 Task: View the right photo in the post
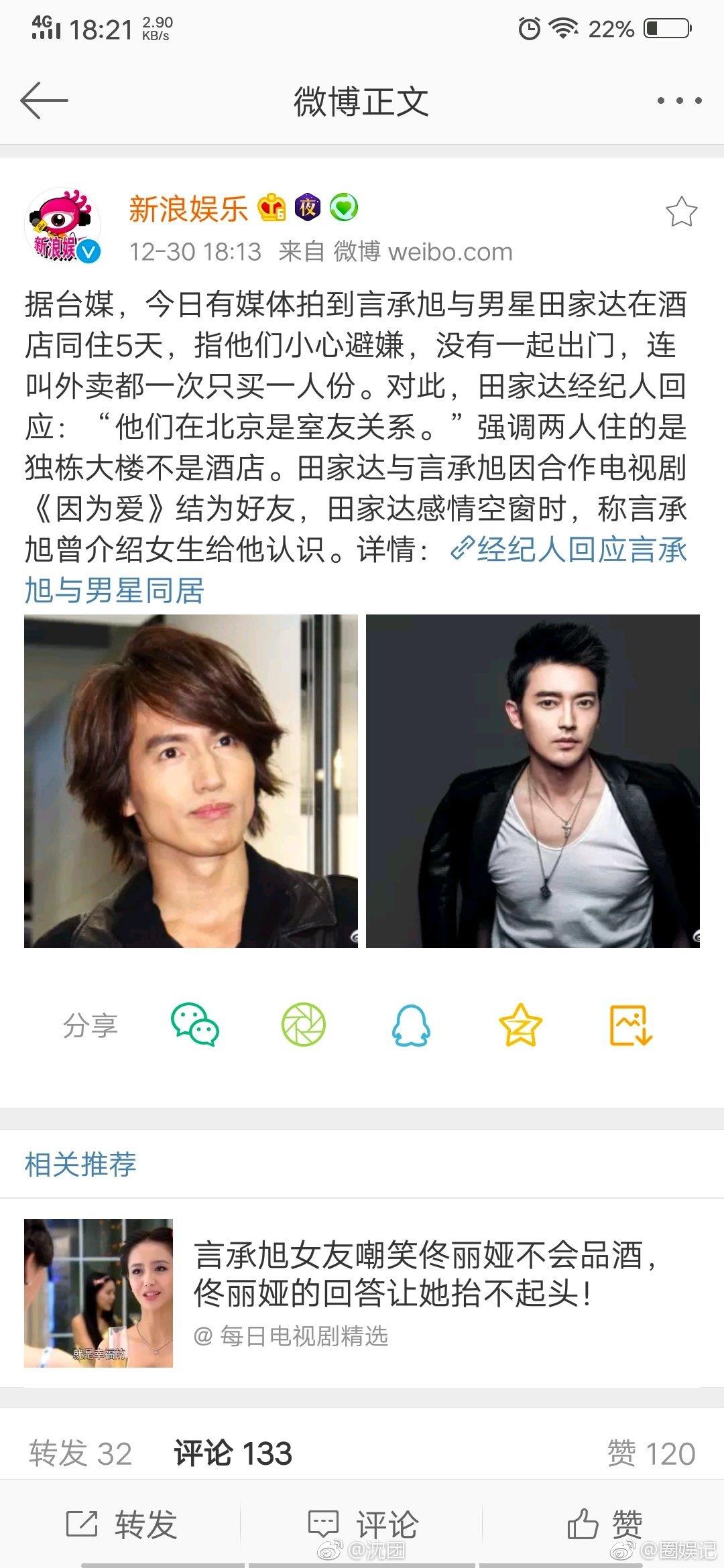532,781
